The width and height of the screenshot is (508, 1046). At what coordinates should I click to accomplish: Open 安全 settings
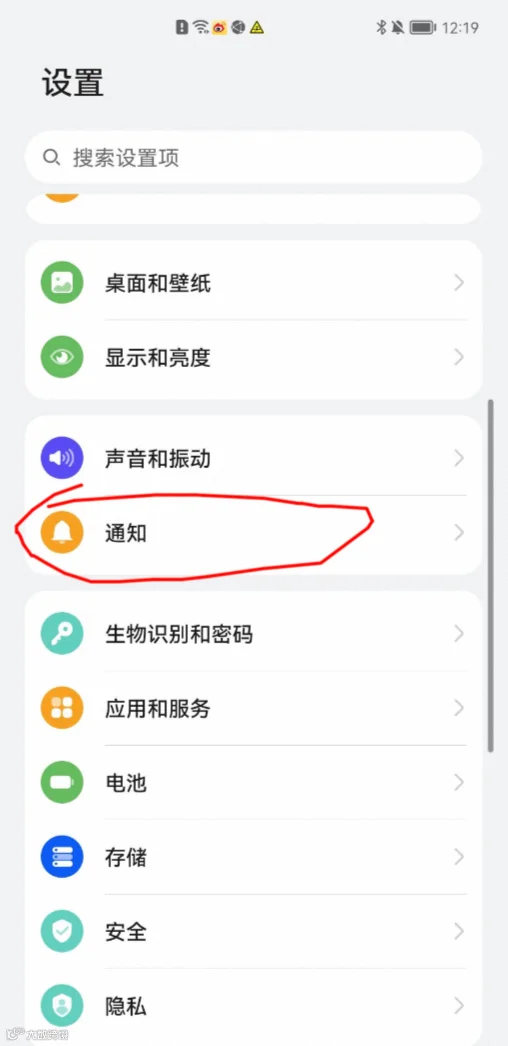[253, 931]
